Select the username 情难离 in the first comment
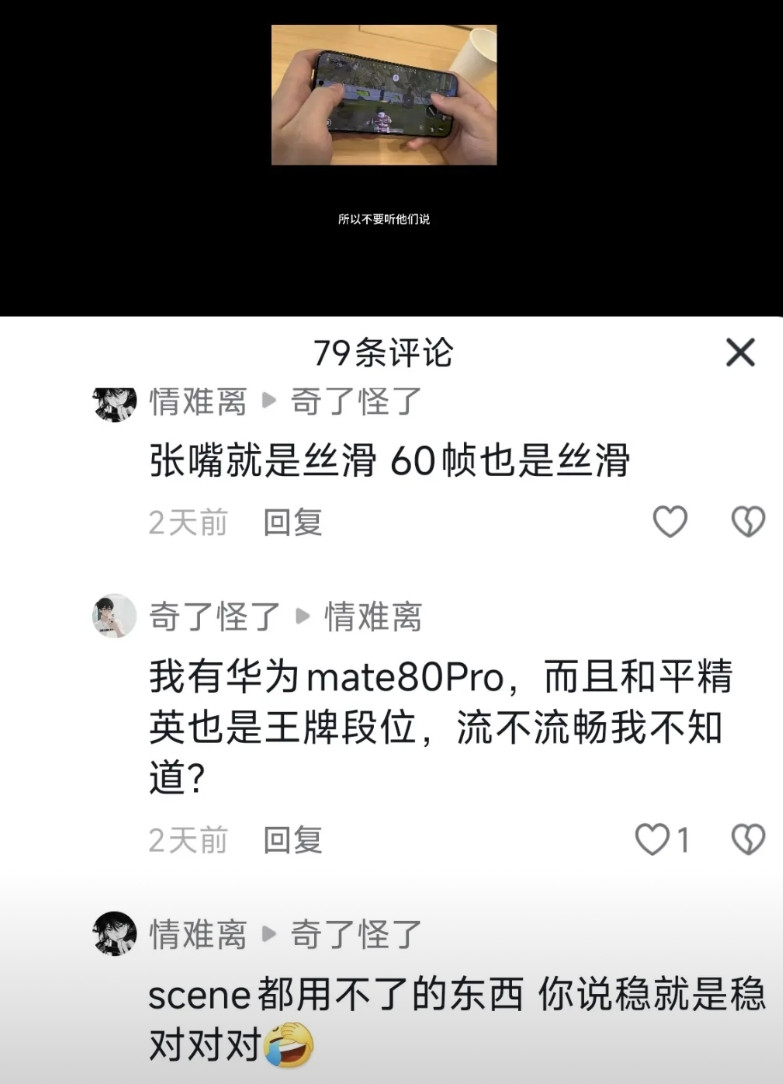The width and height of the screenshot is (783, 1084). pos(197,398)
